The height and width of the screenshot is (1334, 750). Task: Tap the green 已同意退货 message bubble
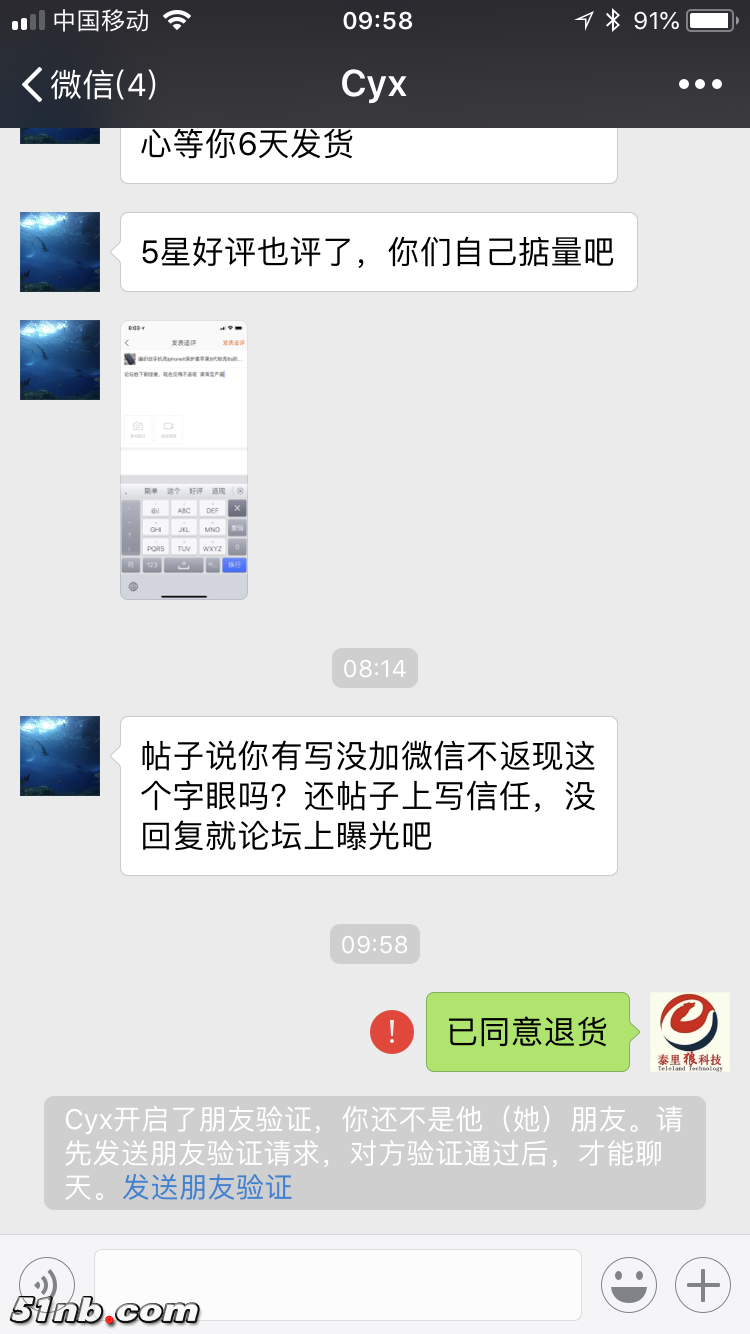(527, 1032)
